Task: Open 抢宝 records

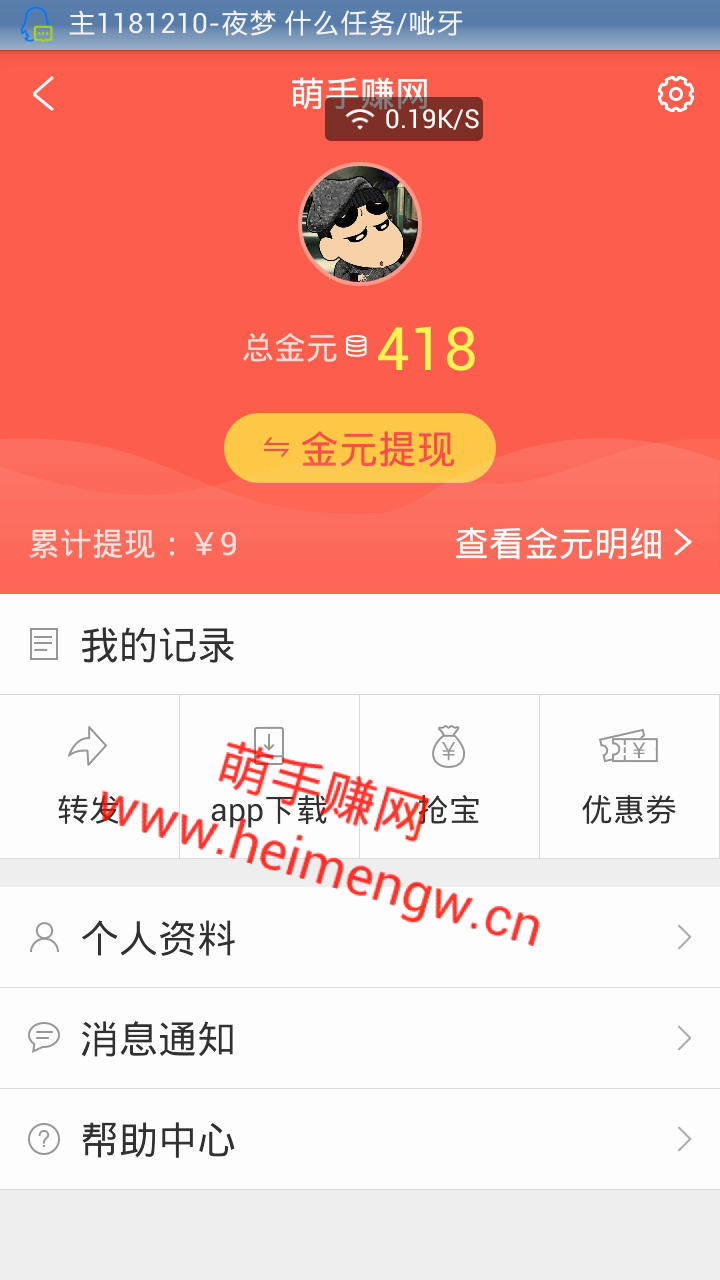Action: pyautogui.click(x=449, y=776)
